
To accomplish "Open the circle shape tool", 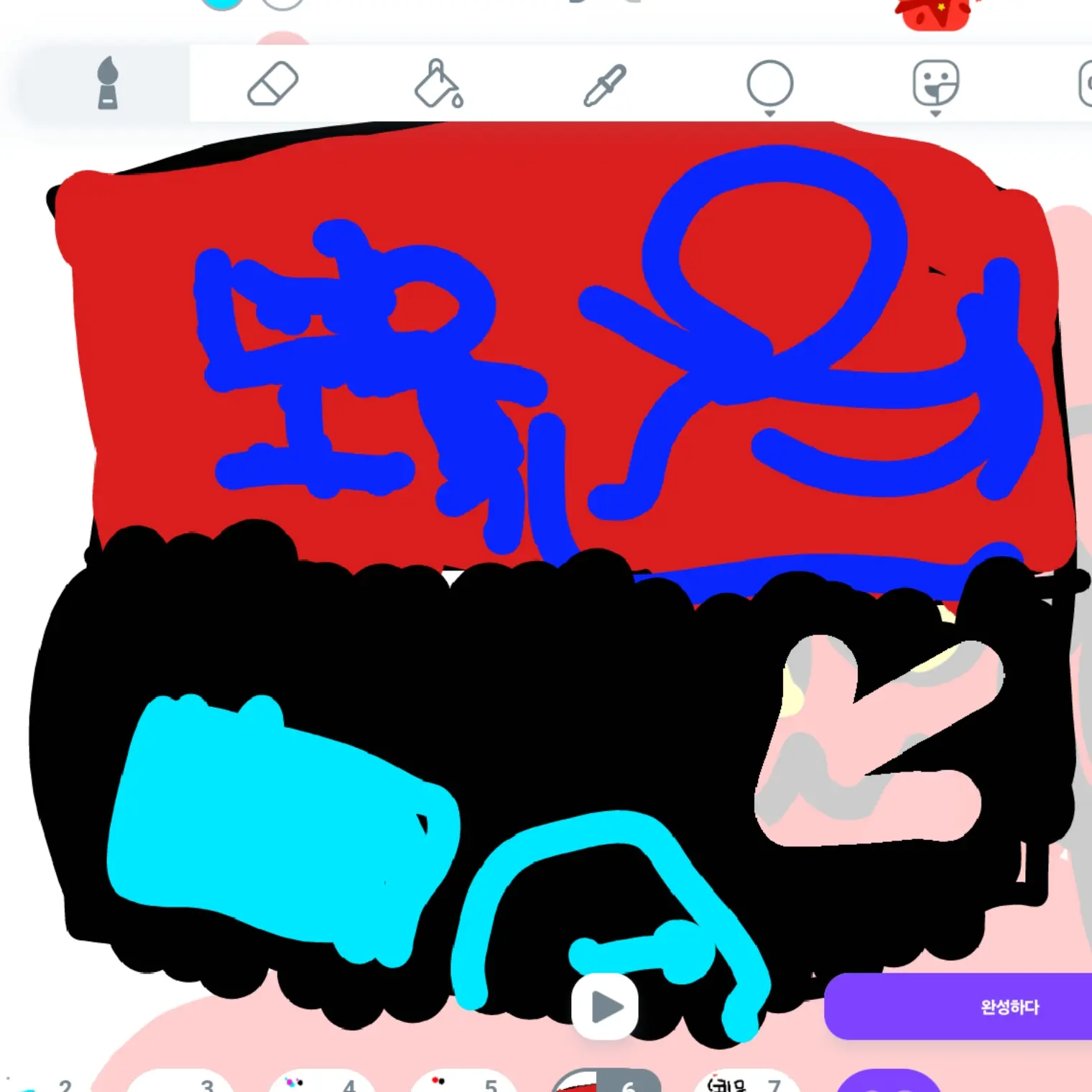I will point(769,85).
